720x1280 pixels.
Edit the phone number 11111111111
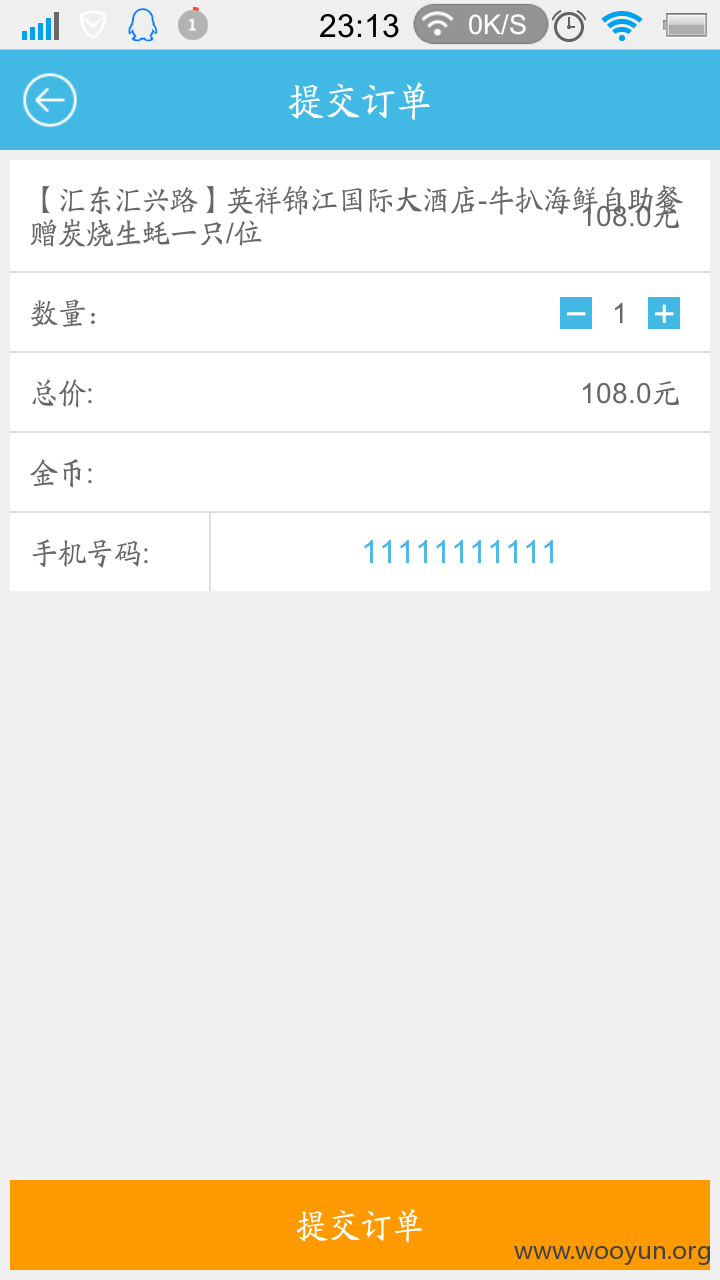click(460, 552)
